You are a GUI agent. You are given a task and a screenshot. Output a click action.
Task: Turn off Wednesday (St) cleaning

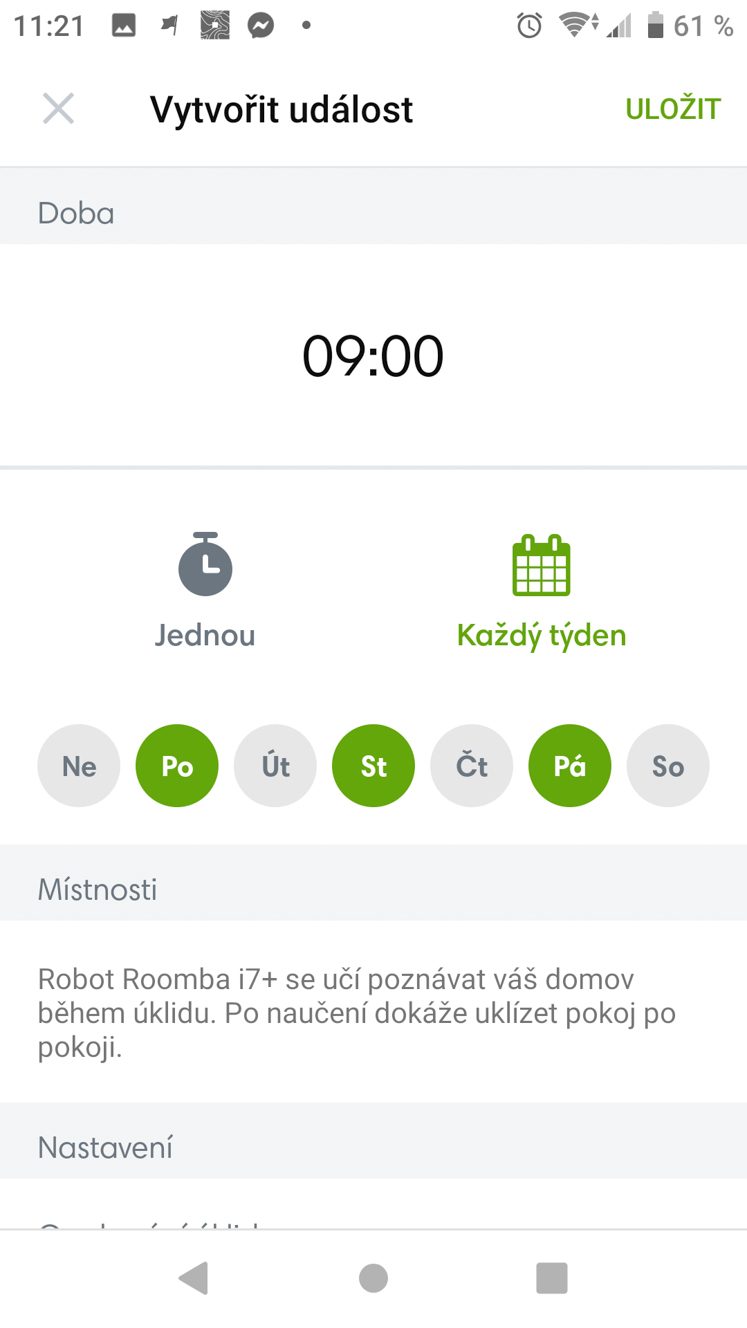click(373, 766)
